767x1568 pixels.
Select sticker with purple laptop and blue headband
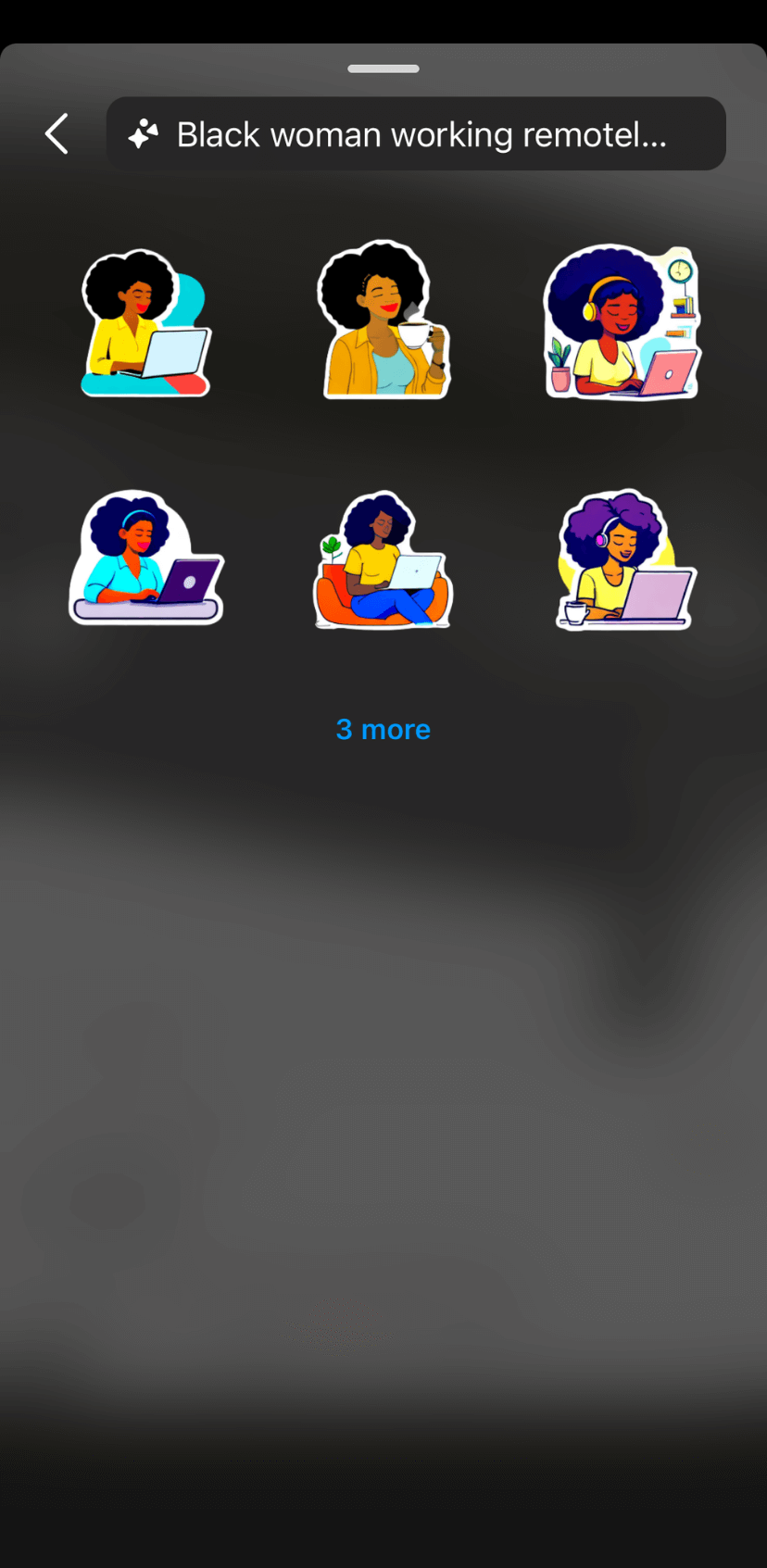(x=146, y=558)
